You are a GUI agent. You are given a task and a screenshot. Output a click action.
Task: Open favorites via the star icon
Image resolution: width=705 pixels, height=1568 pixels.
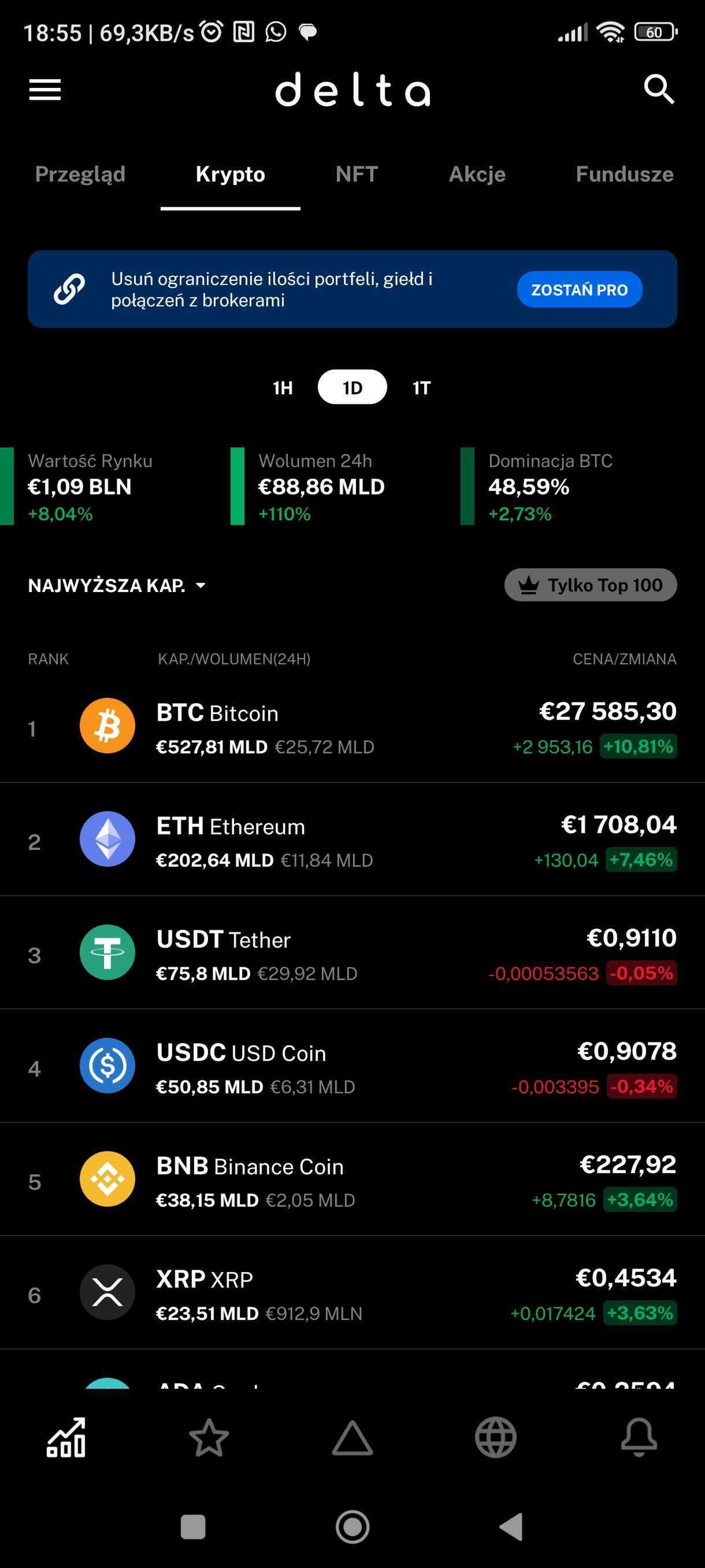(210, 1437)
